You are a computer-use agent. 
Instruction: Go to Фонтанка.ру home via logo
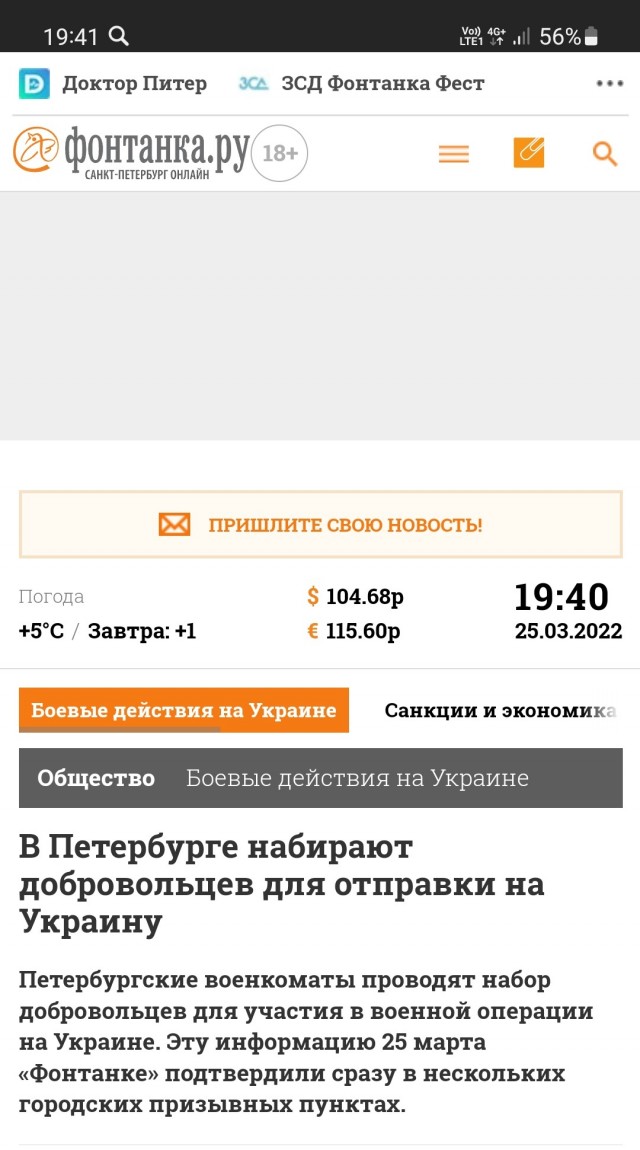(132, 154)
